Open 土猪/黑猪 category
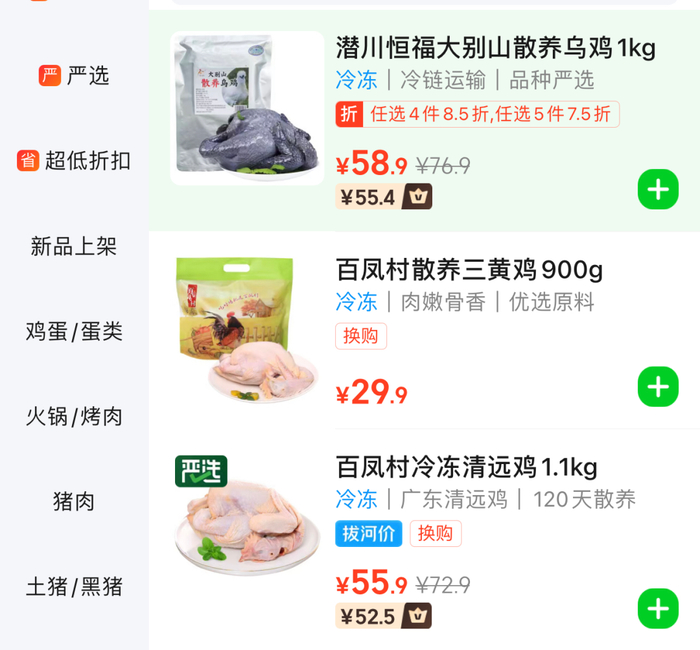The image size is (700, 650). pos(74,587)
